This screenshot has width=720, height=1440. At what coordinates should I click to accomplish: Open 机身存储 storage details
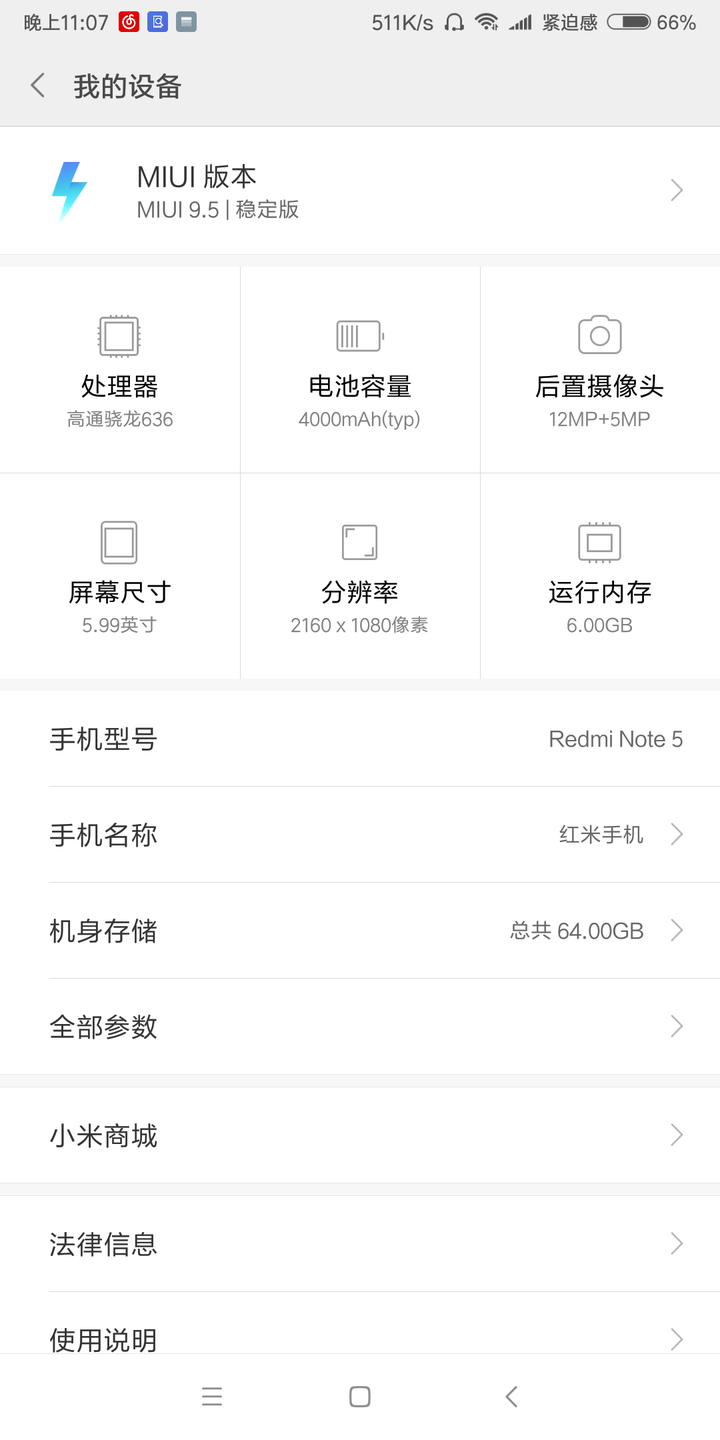coord(360,931)
